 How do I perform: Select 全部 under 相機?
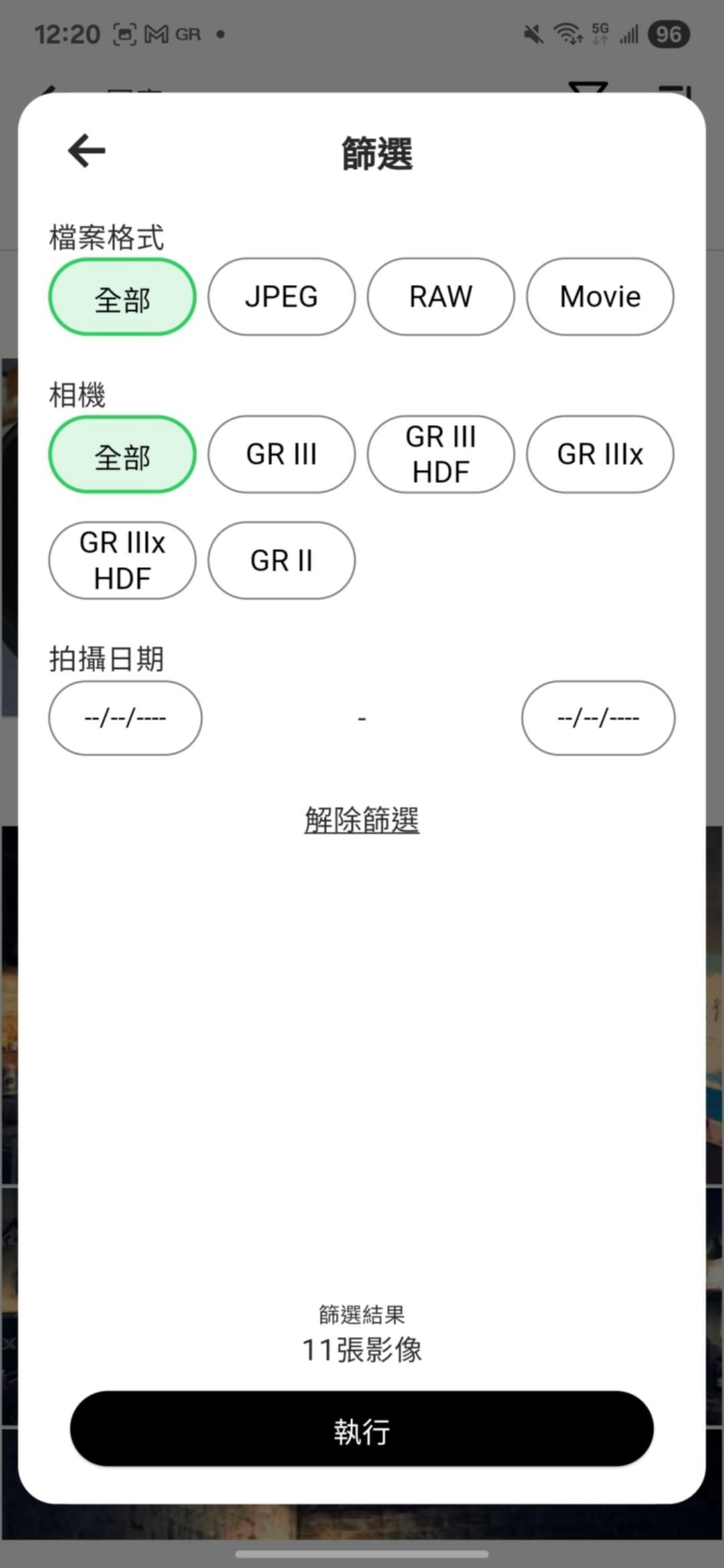click(x=122, y=455)
